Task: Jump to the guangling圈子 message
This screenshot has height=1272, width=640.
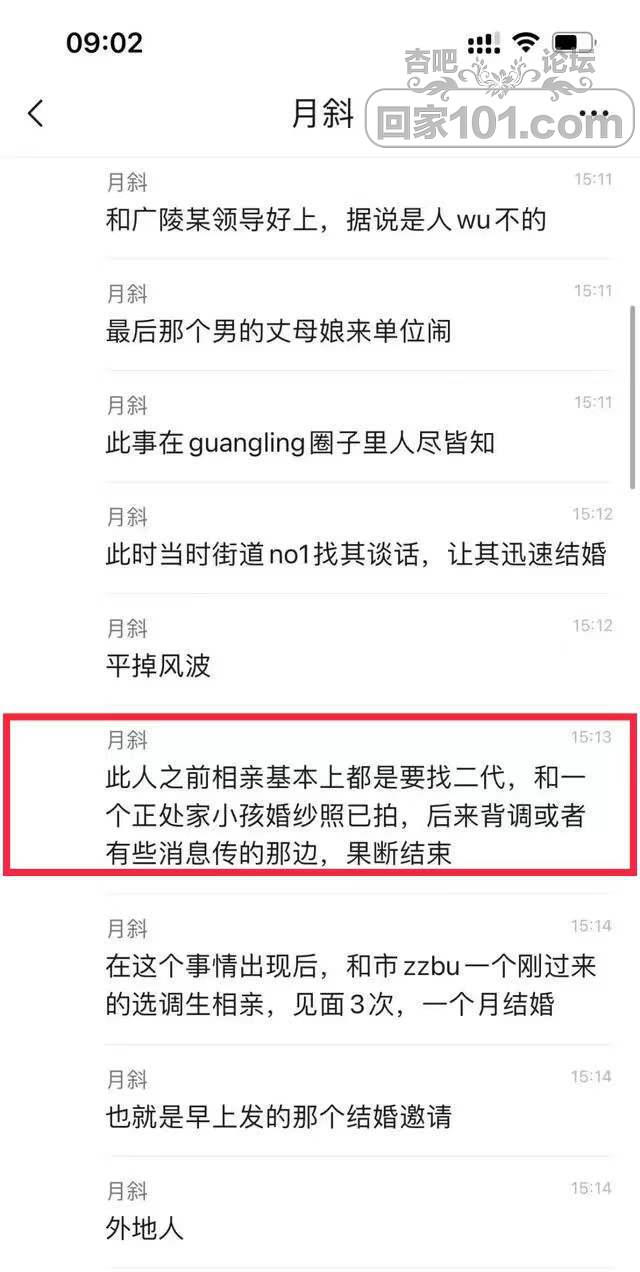Action: tap(300, 442)
